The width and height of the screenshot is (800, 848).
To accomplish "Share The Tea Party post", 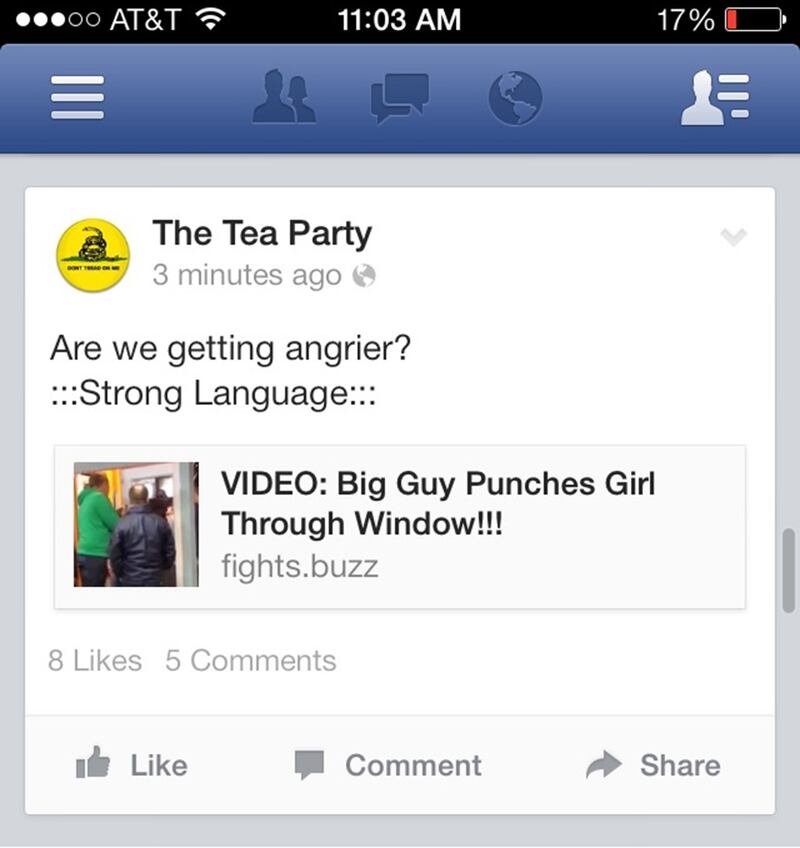I will point(653,765).
